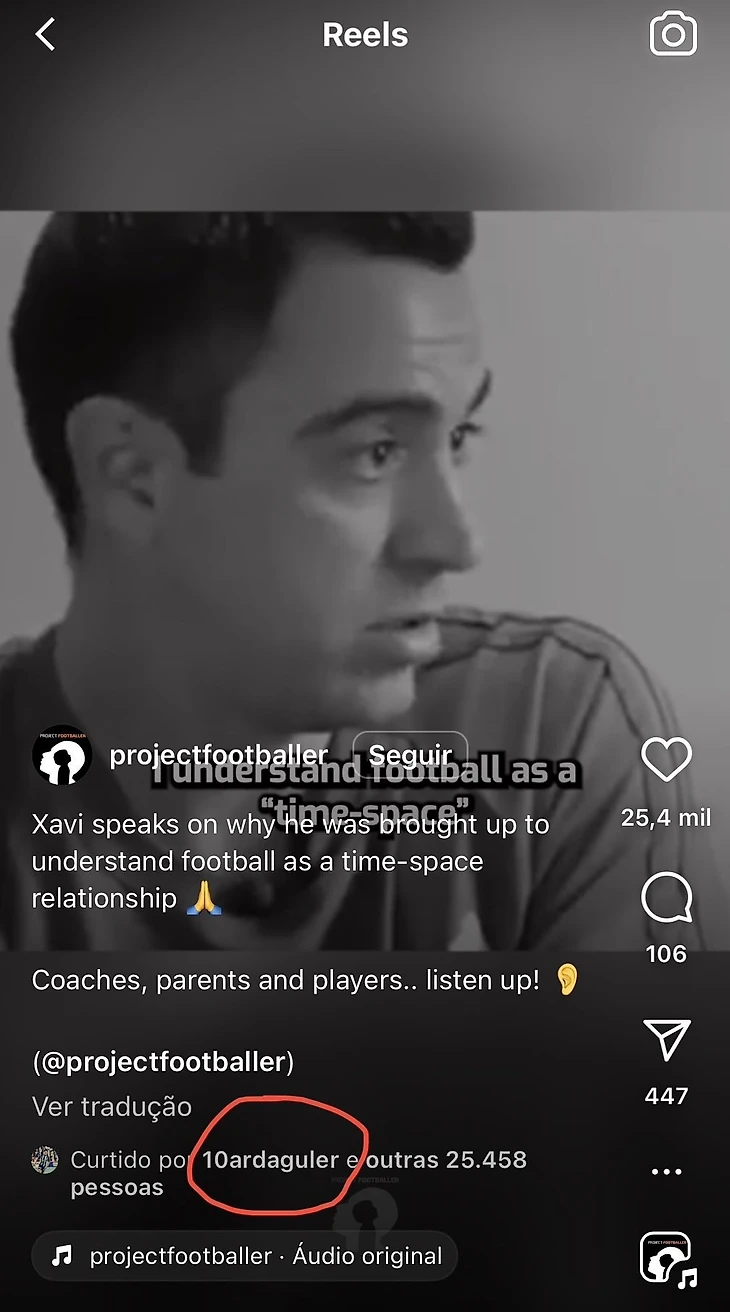Open projectfootballer's profile picture

pyautogui.click(x=62, y=755)
